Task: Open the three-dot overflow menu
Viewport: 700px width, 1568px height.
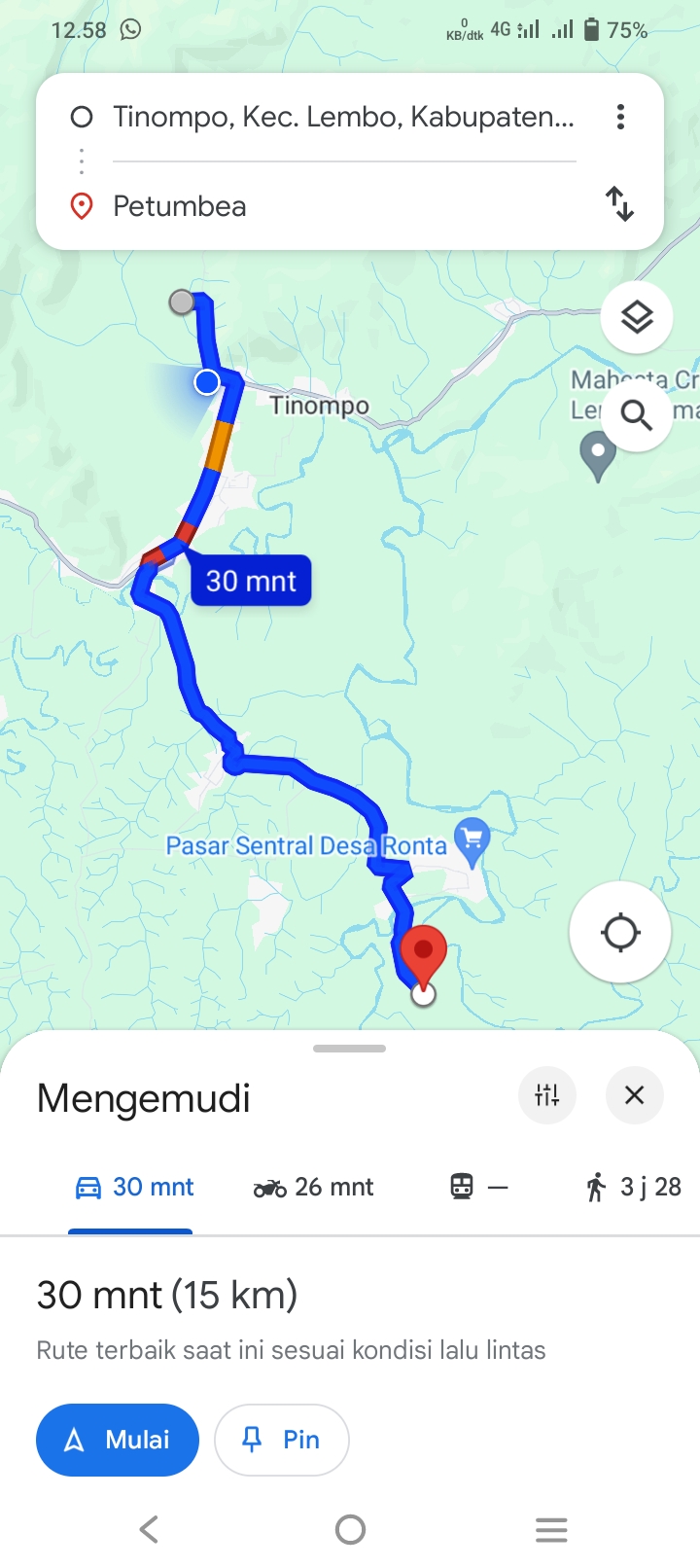Action: 620,118
